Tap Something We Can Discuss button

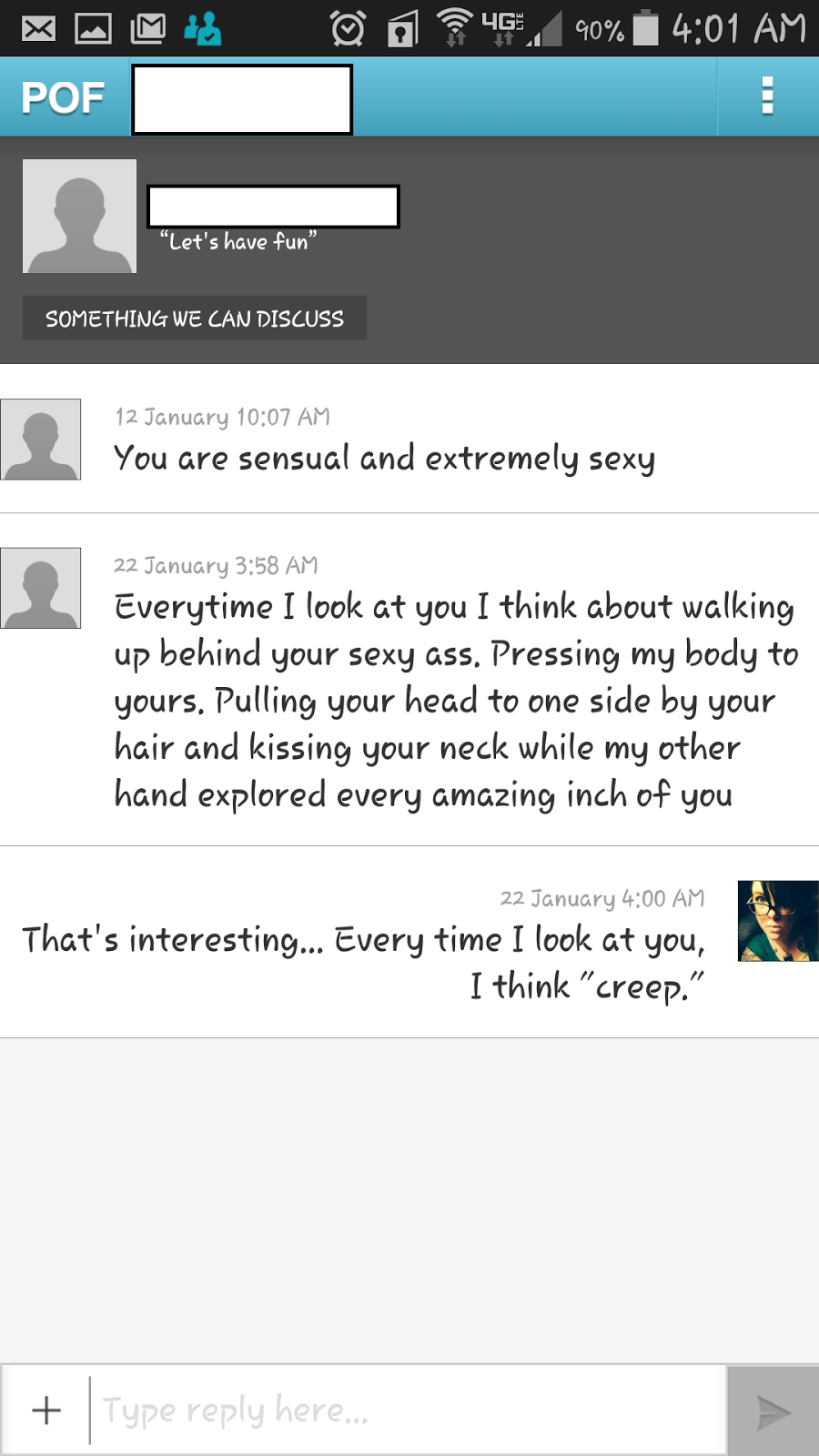[x=195, y=318]
